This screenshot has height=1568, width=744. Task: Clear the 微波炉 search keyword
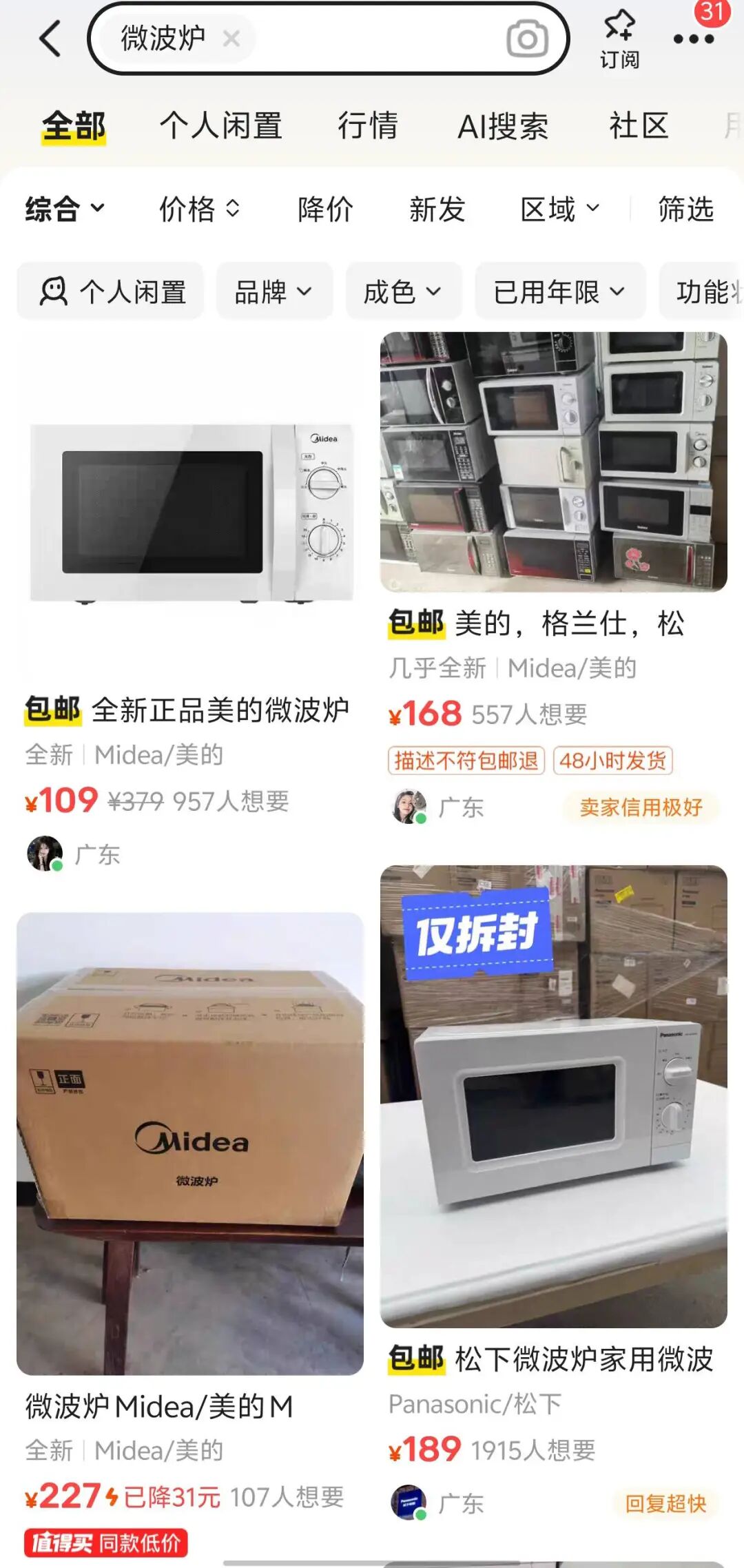(231, 39)
